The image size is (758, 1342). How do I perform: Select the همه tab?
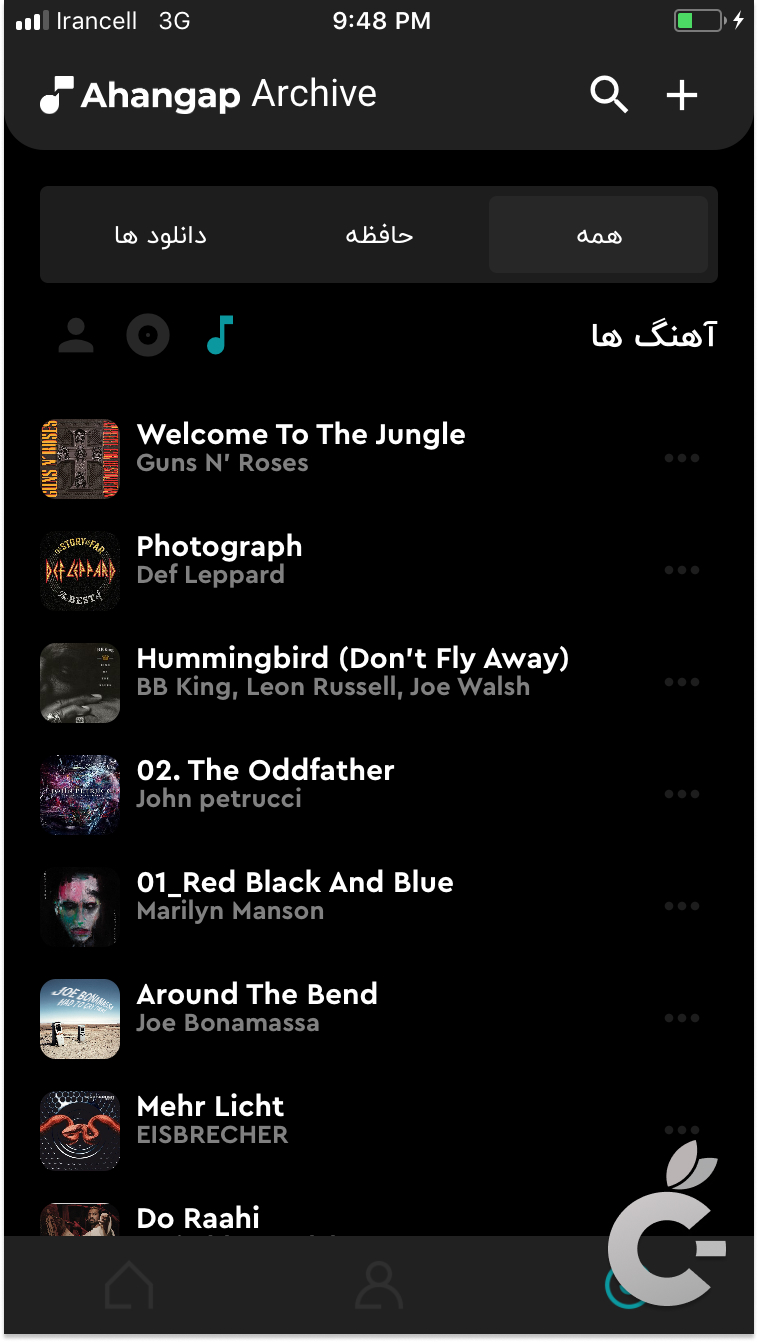point(598,234)
